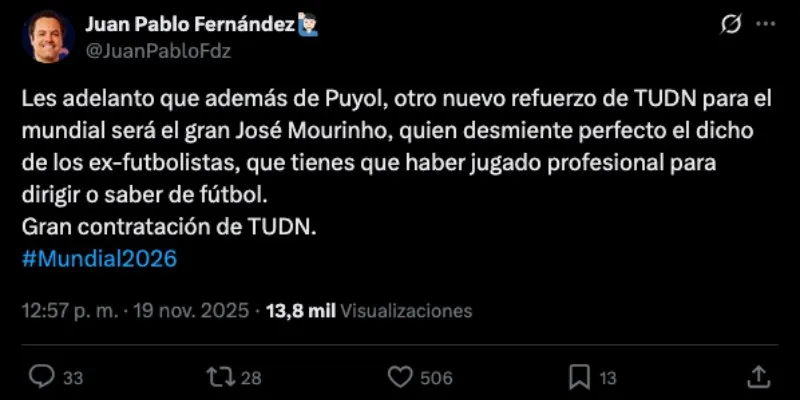The height and width of the screenshot is (400, 800).
Task: Open the @JuanPabloFdz profile link
Action: (x=158, y=51)
